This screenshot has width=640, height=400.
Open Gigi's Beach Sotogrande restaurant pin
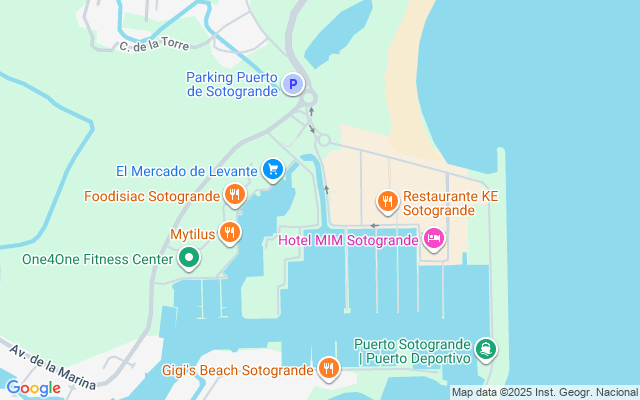point(328,369)
